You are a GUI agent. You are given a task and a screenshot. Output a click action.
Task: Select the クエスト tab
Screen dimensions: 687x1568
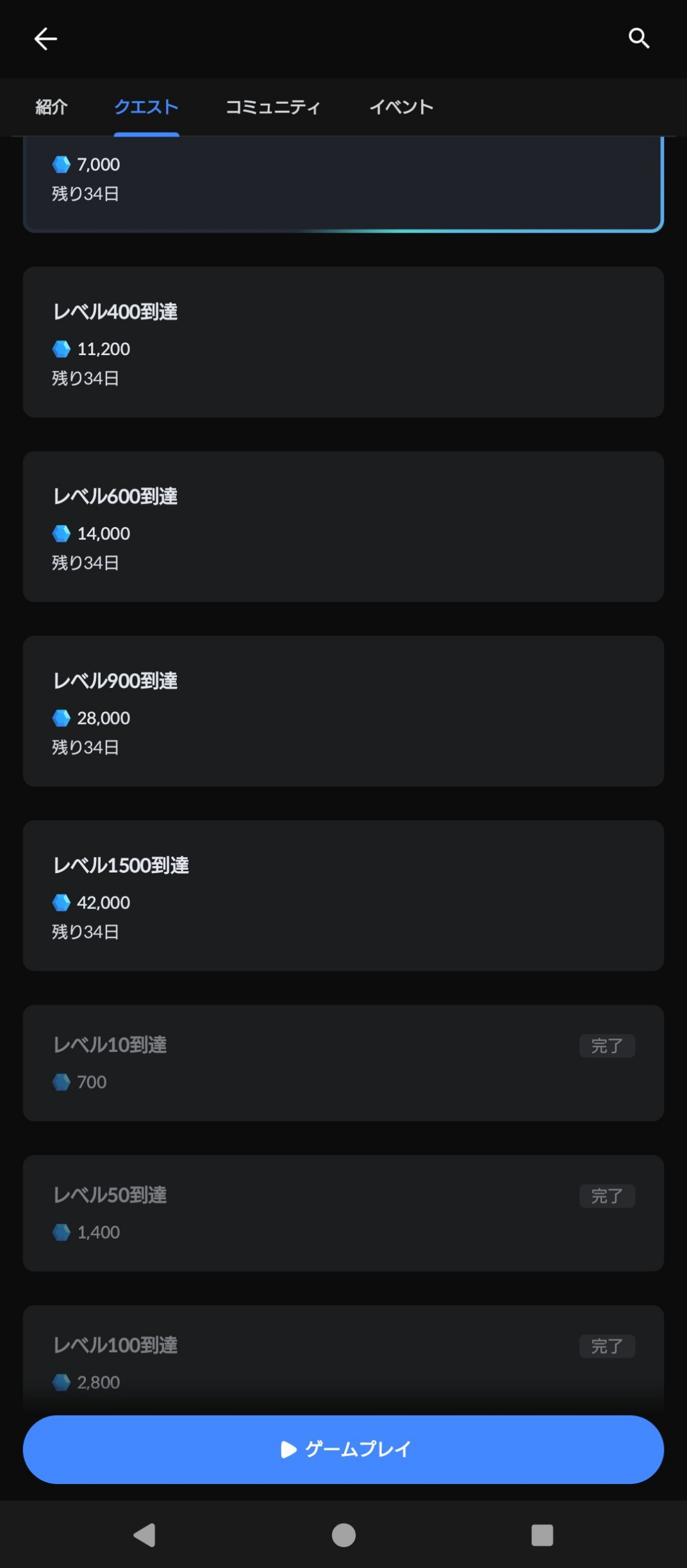[146, 107]
